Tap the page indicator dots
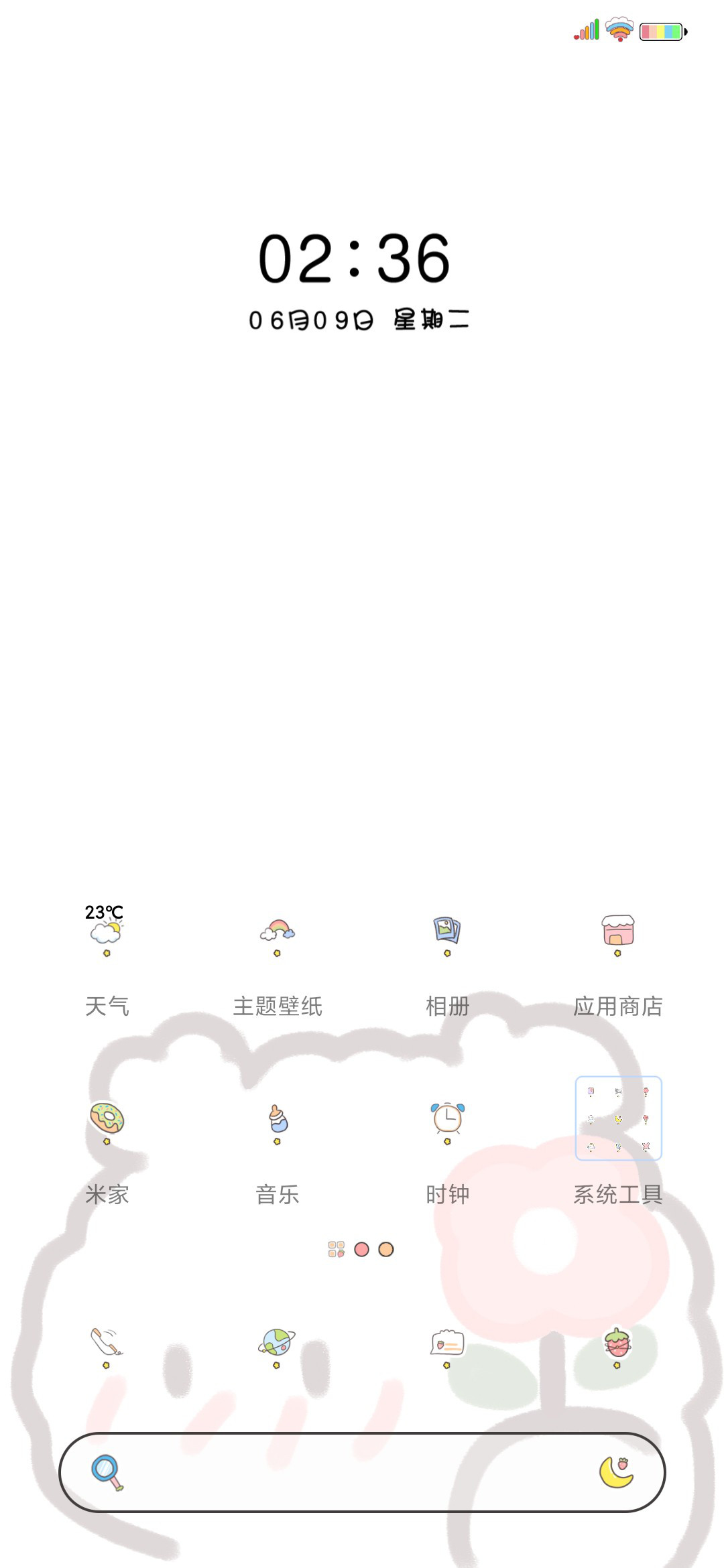Image resolution: width=724 pixels, height=1568 pixels. pyautogui.click(x=361, y=1249)
